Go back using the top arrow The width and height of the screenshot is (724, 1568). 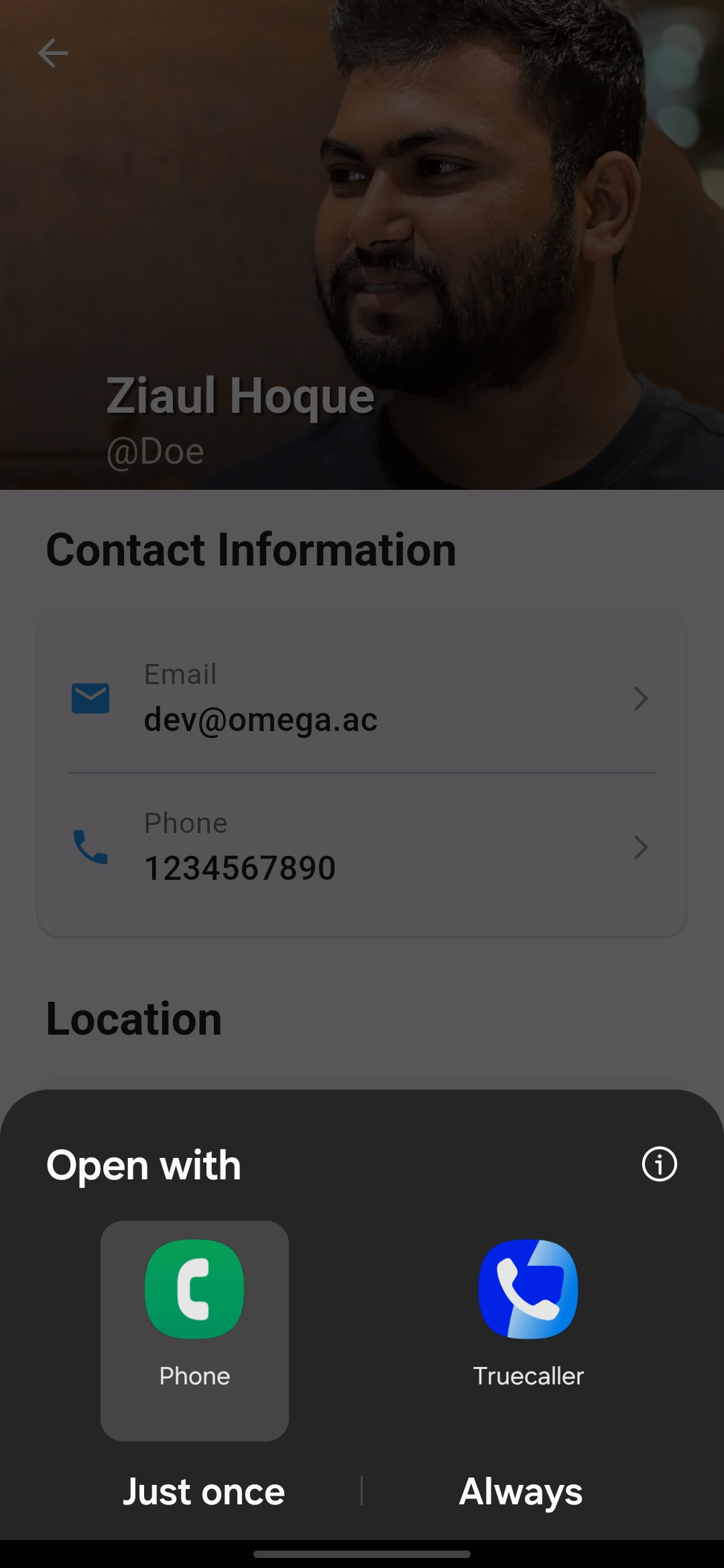click(x=53, y=53)
